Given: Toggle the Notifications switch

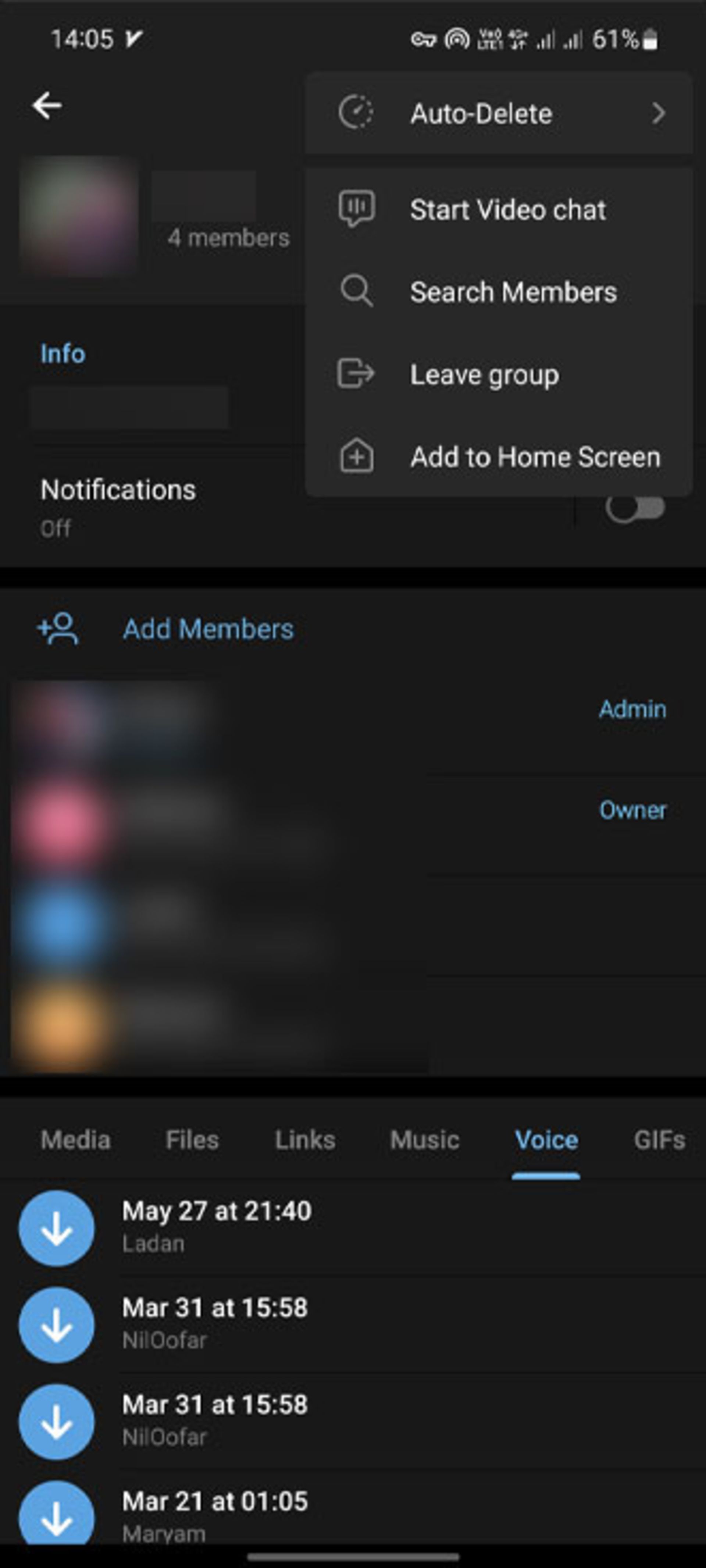Looking at the screenshot, I should pyautogui.click(x=635, y=508).
